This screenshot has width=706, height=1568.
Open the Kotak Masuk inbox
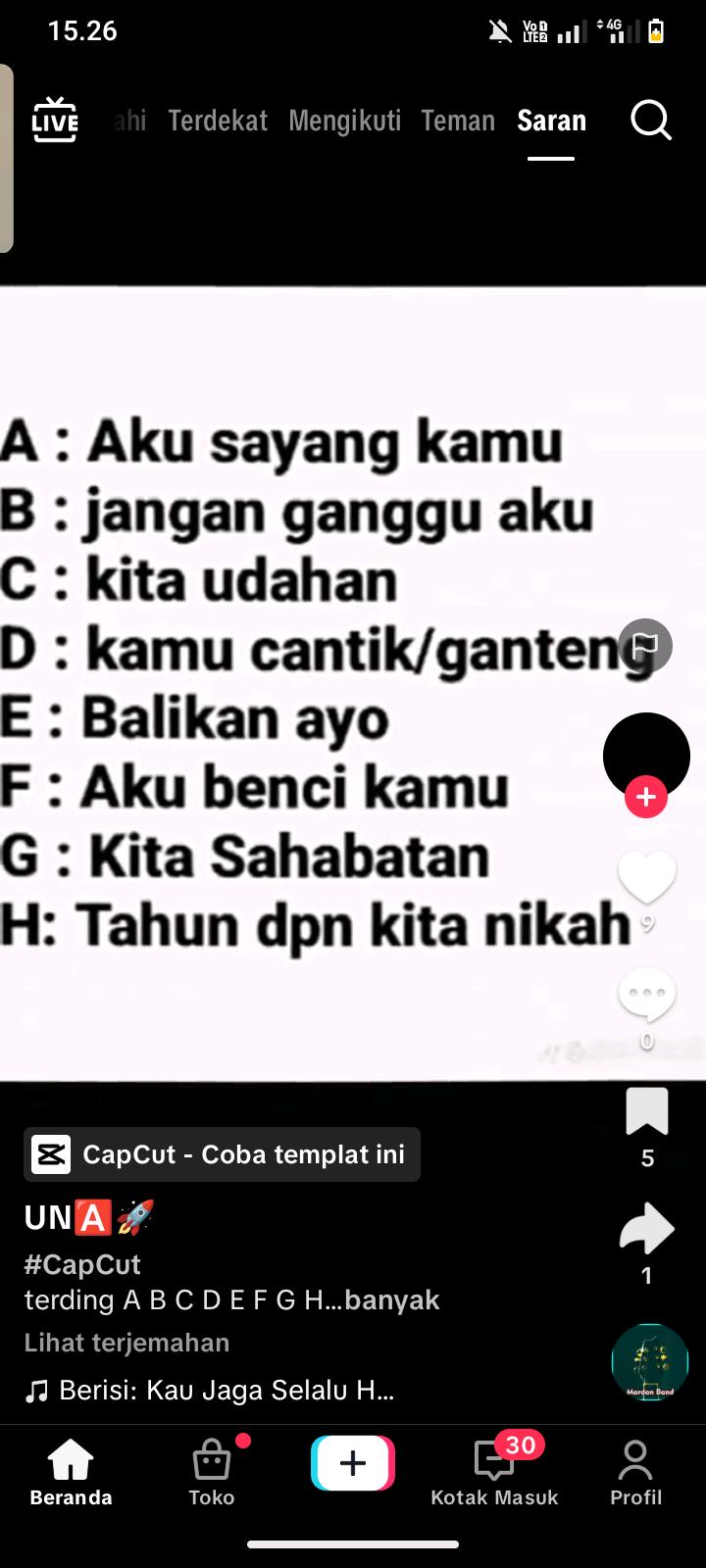494,1472
